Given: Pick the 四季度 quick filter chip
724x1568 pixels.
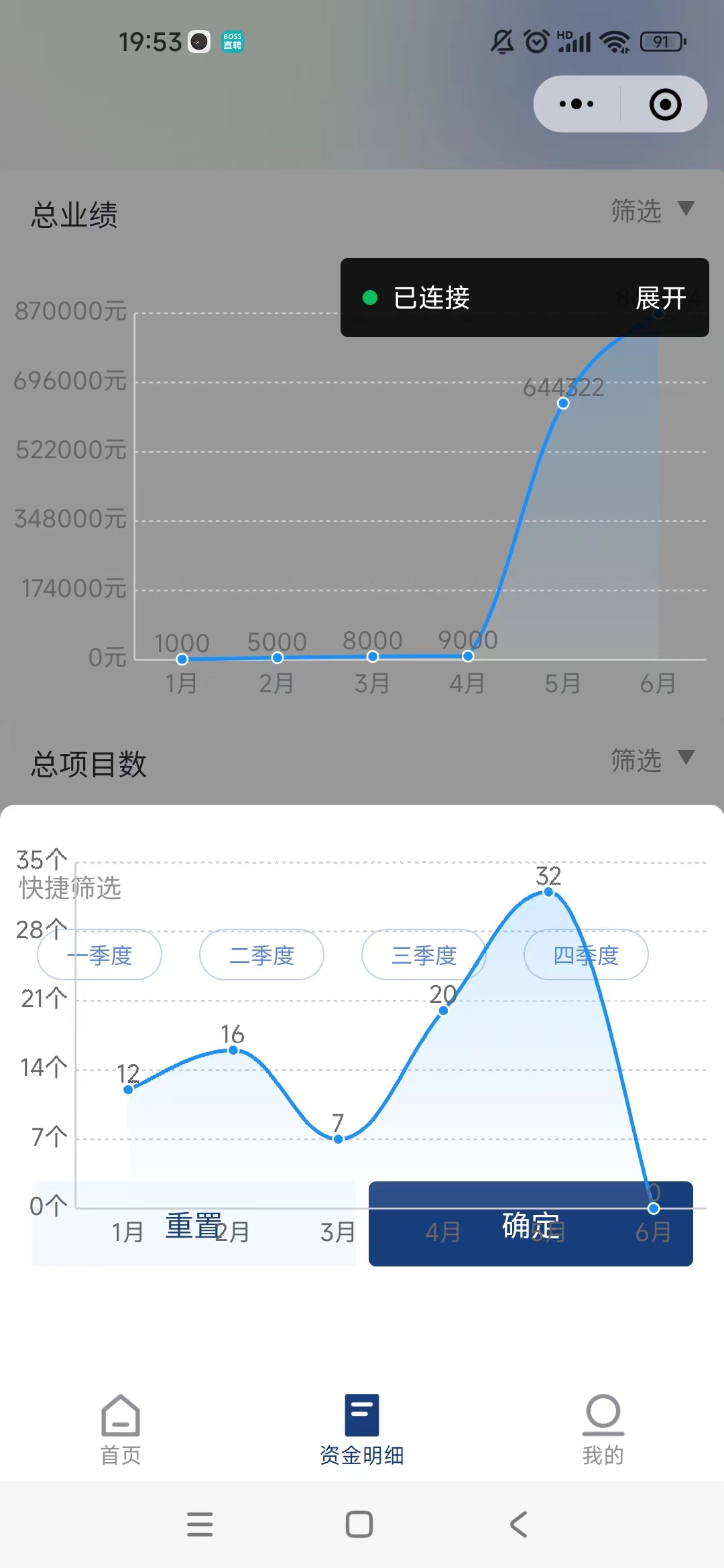Looking at the screenshot, I should (x=586, y=955).
